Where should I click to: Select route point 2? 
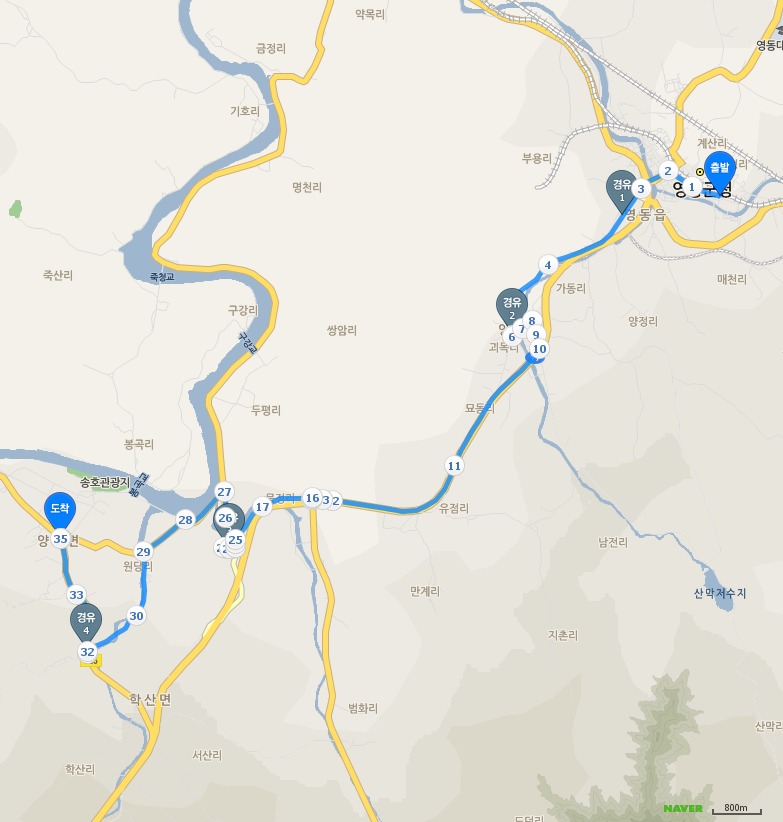pyautogui.click(x=668, y=171)
